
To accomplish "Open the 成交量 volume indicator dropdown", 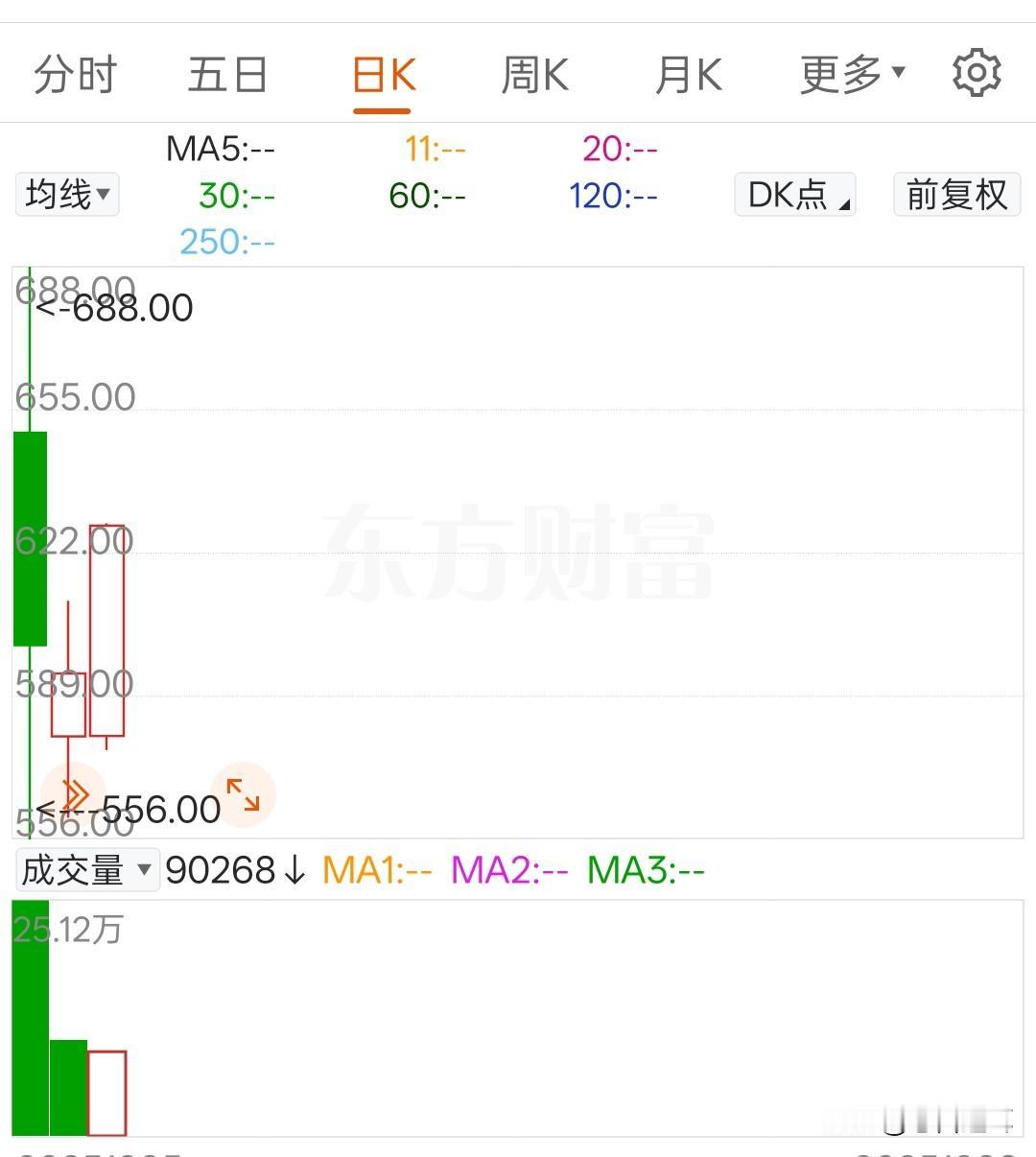I will tap(86, 870).
